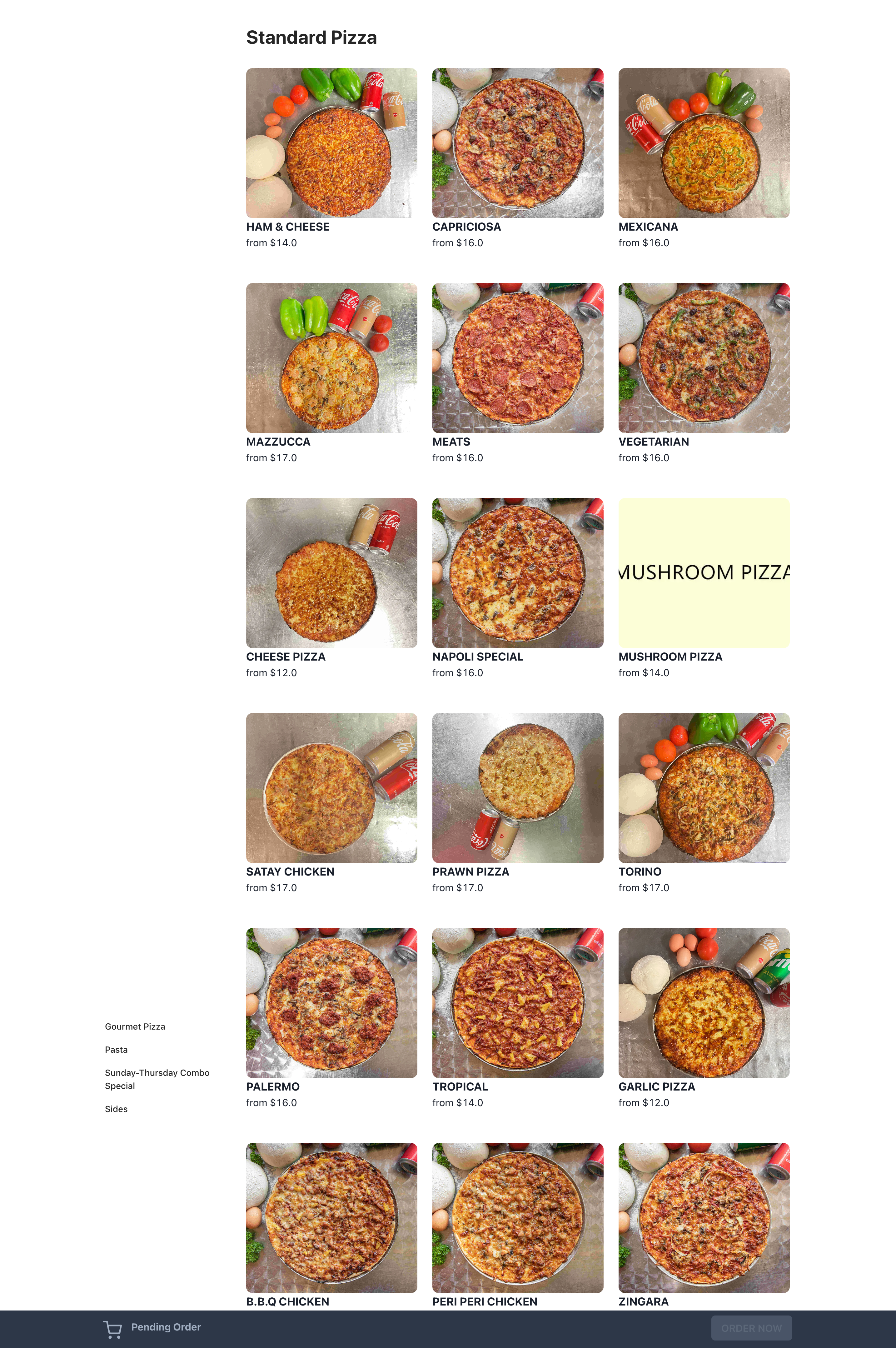Jump to the Gourmet Pizza category

[x=135, y=1026]
